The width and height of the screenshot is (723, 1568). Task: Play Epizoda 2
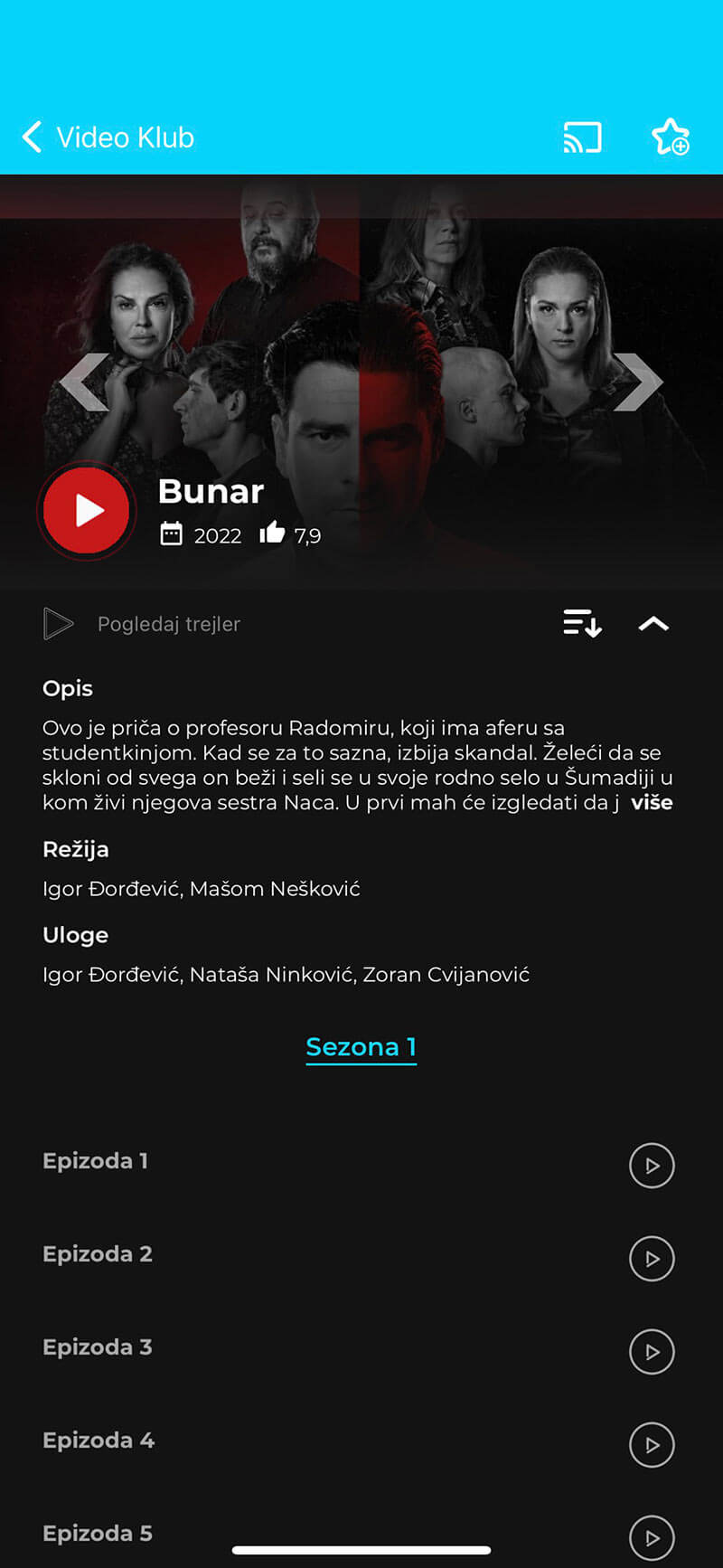click(x=652, y=1259)
